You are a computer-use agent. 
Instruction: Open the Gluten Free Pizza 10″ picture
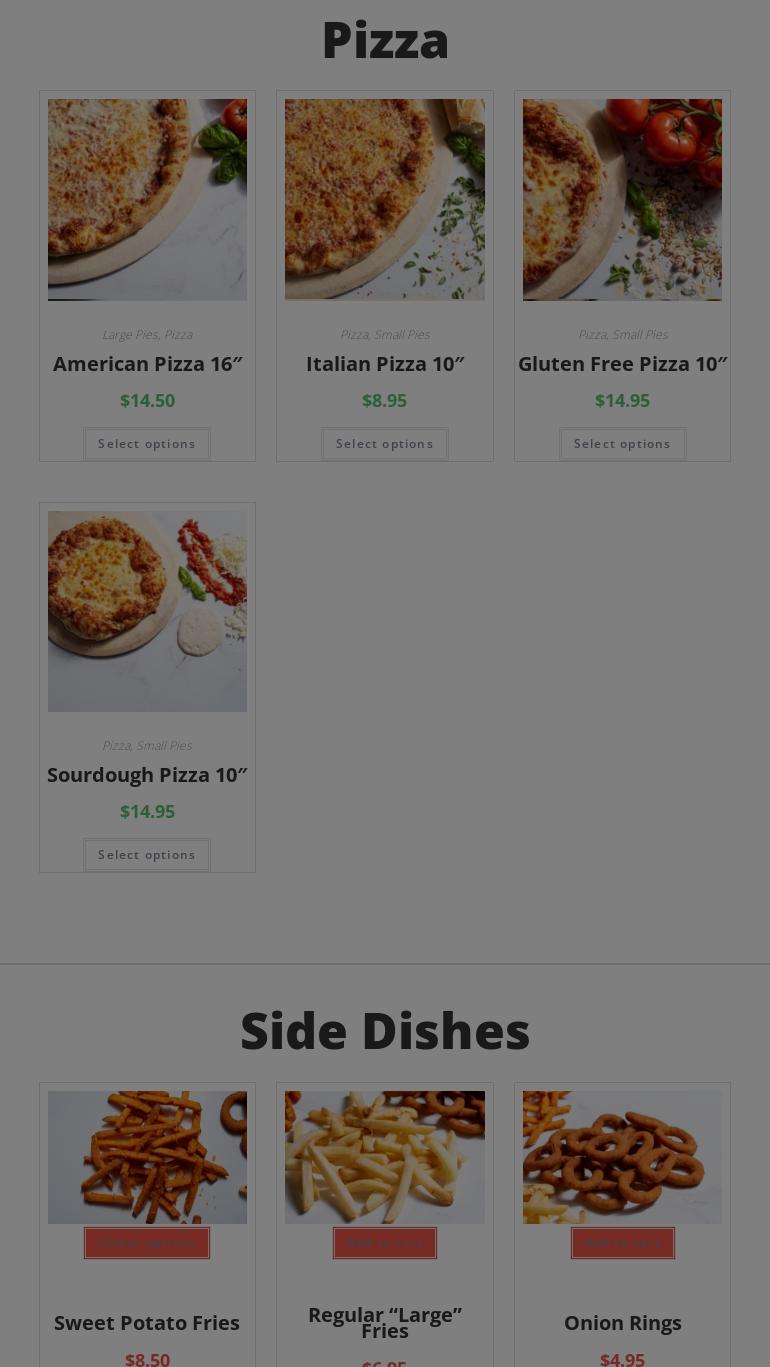click(622, 199)
